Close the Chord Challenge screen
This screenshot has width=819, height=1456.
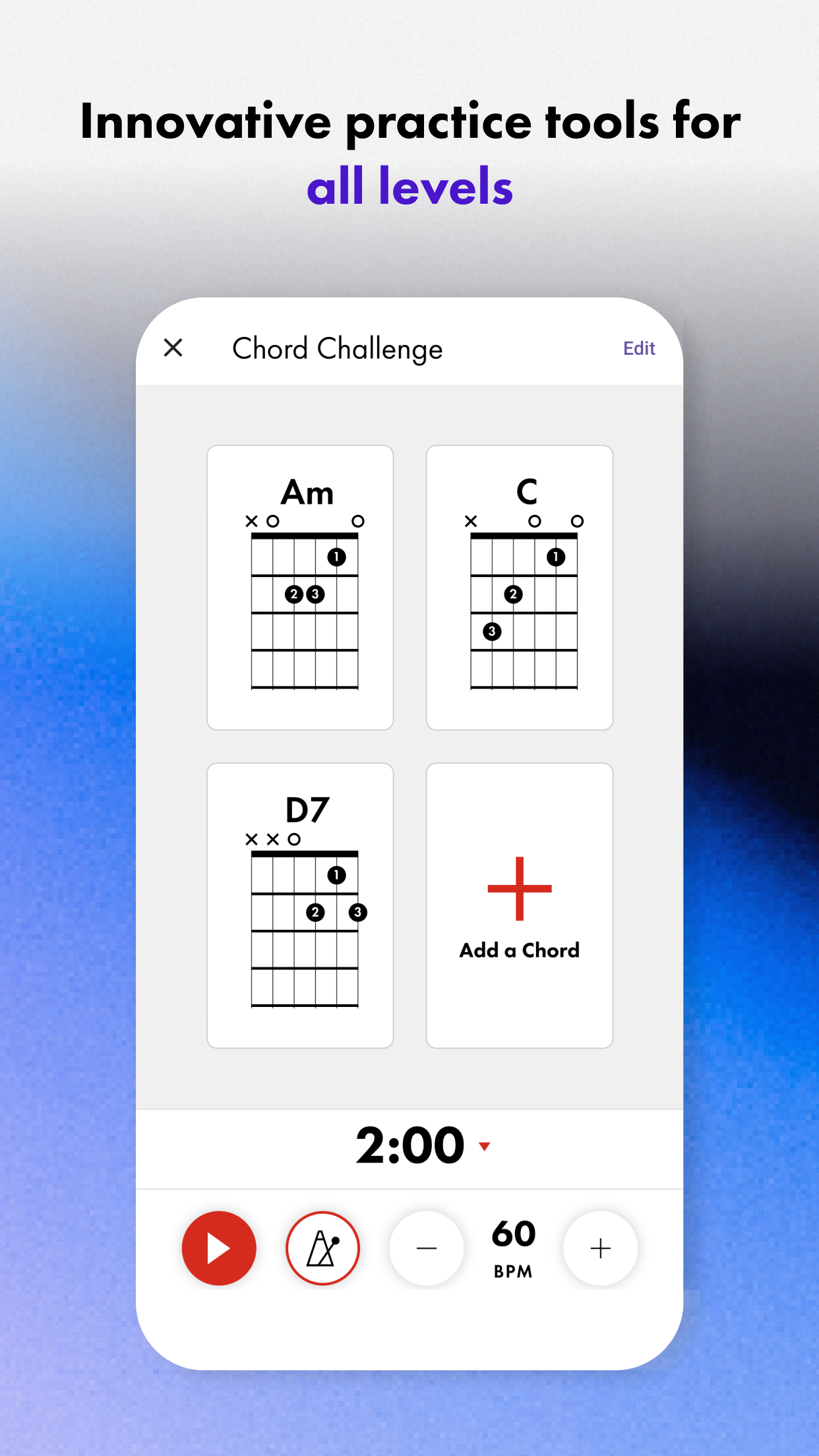coord(174,348)
